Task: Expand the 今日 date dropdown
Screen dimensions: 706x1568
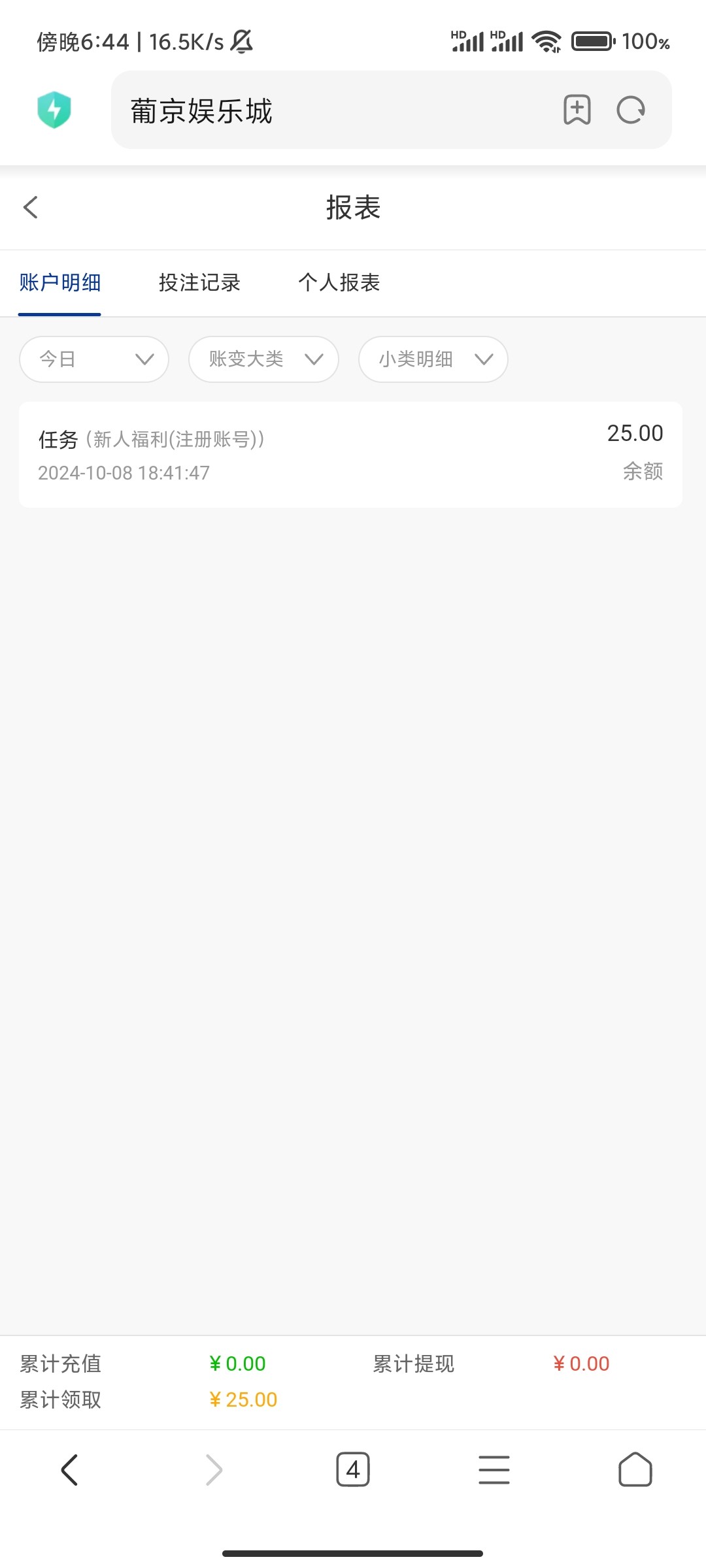Action: (94, 359)
